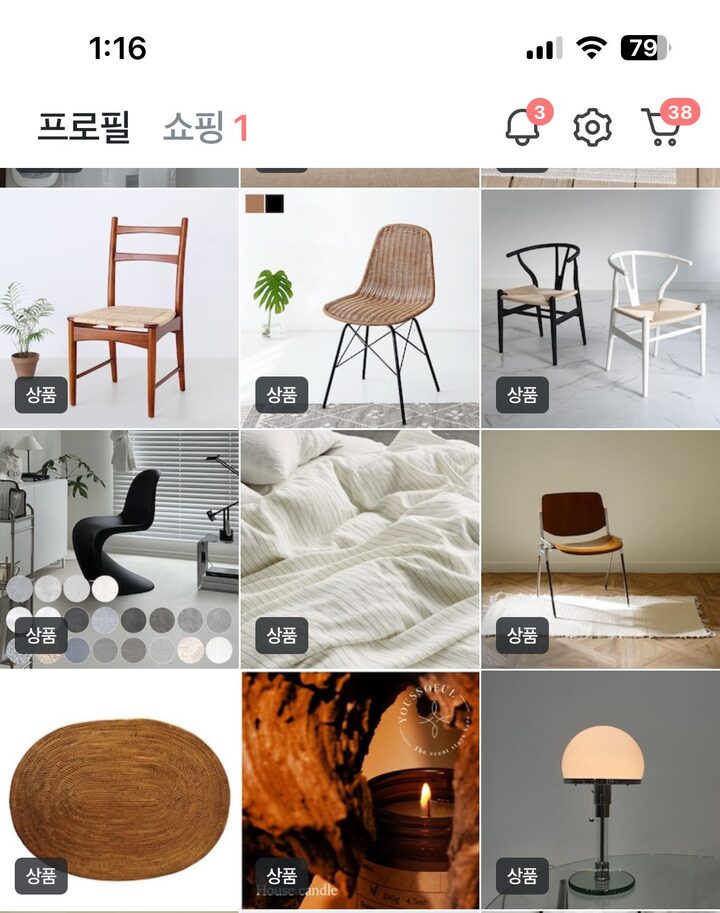Open the shopping cart

pyautogui.click(x=662, y=127)
